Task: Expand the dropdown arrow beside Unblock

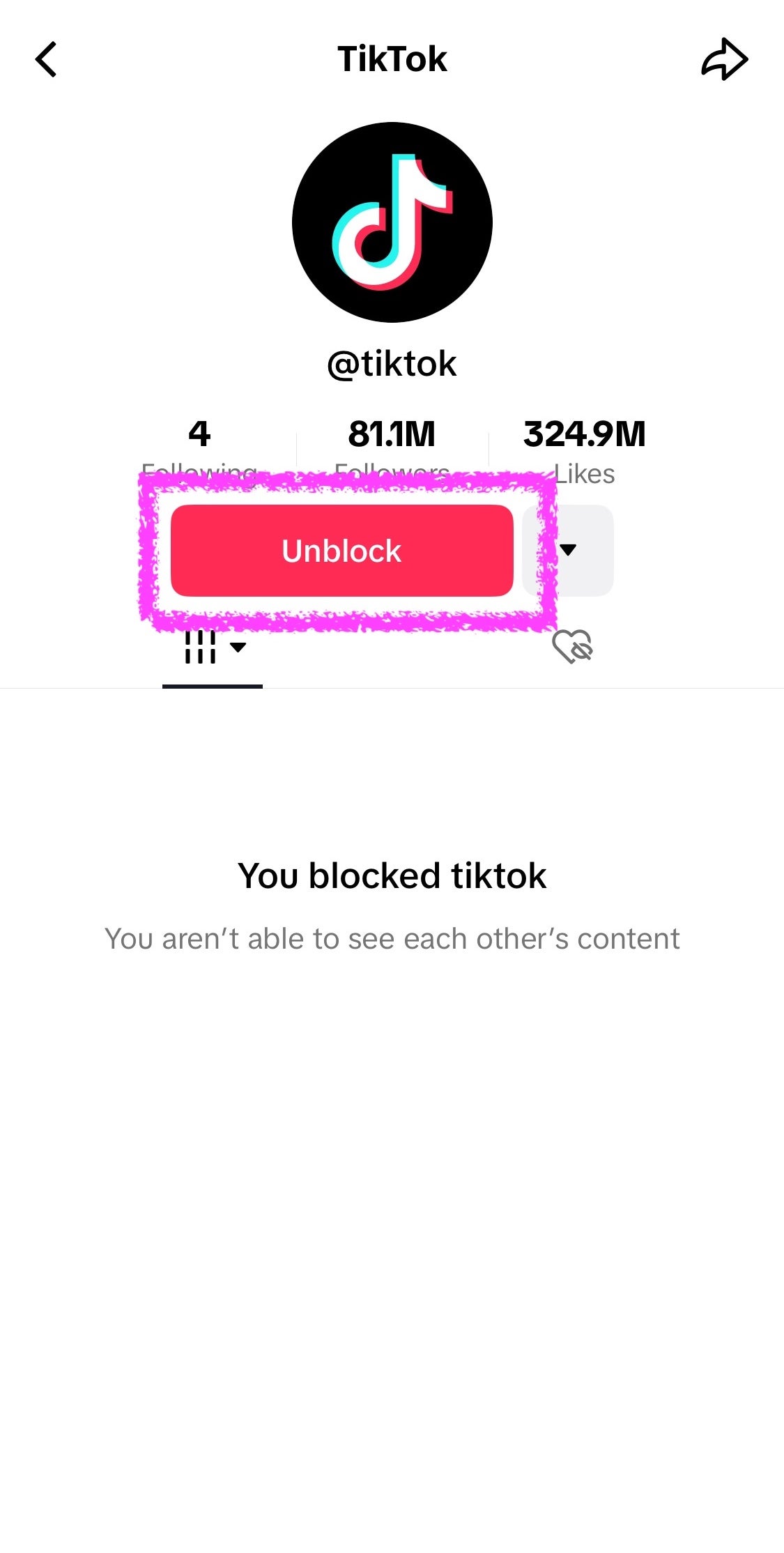Action: point(568,551)
